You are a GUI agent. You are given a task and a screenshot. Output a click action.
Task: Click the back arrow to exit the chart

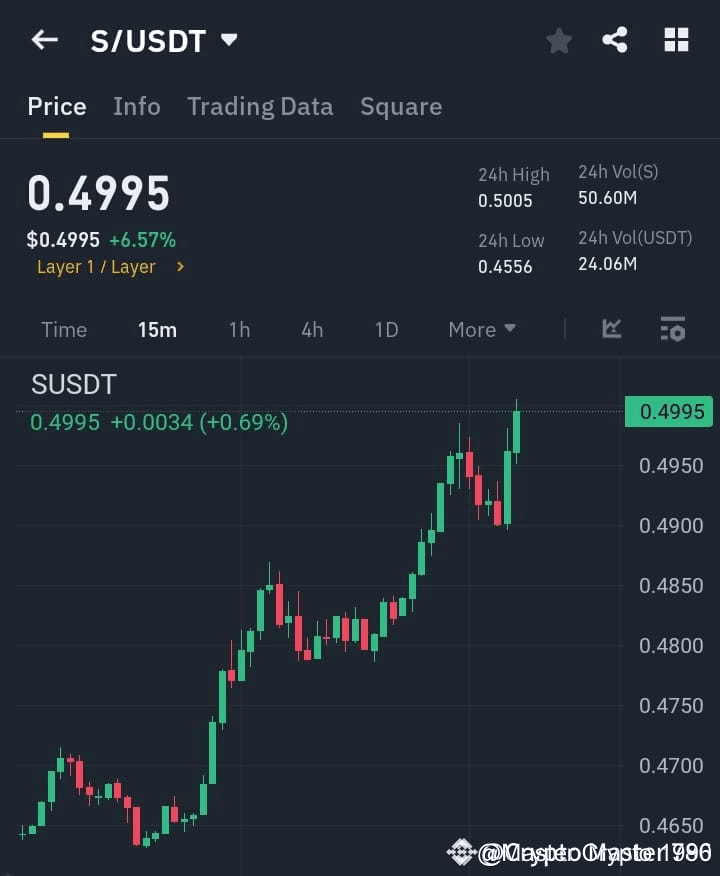[x=41, y=40]
